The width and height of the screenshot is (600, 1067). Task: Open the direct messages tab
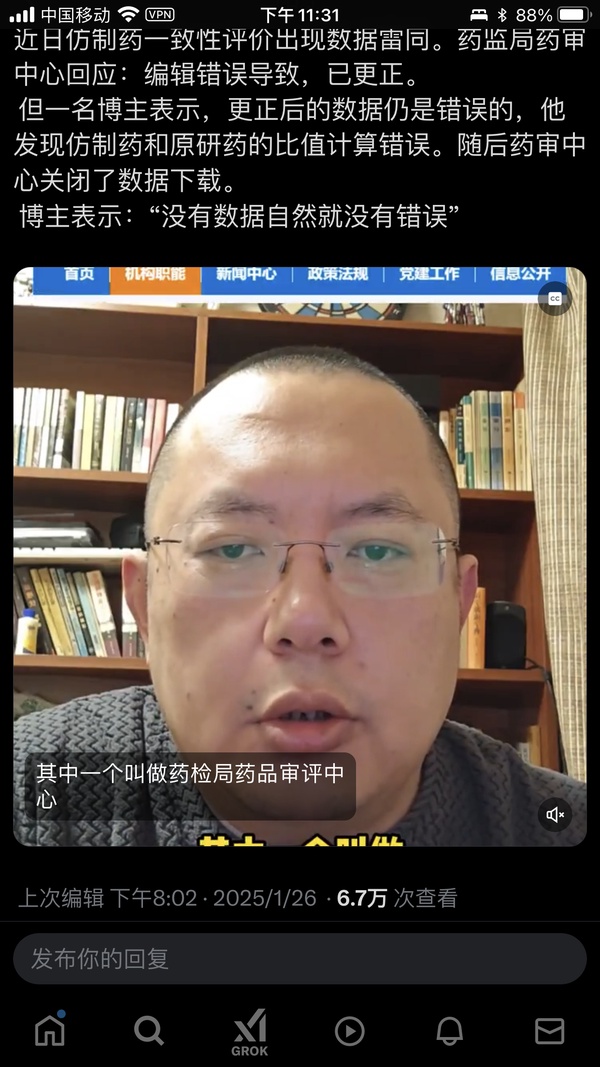click(549, 1031)
